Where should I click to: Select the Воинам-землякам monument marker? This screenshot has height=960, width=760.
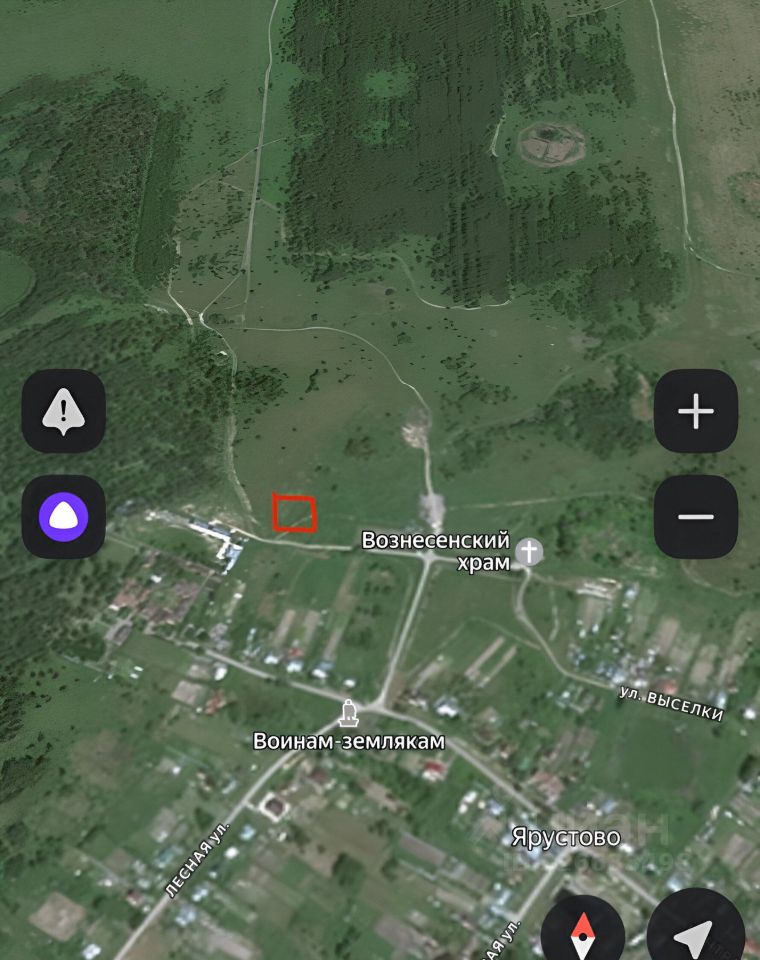point(348,713)
